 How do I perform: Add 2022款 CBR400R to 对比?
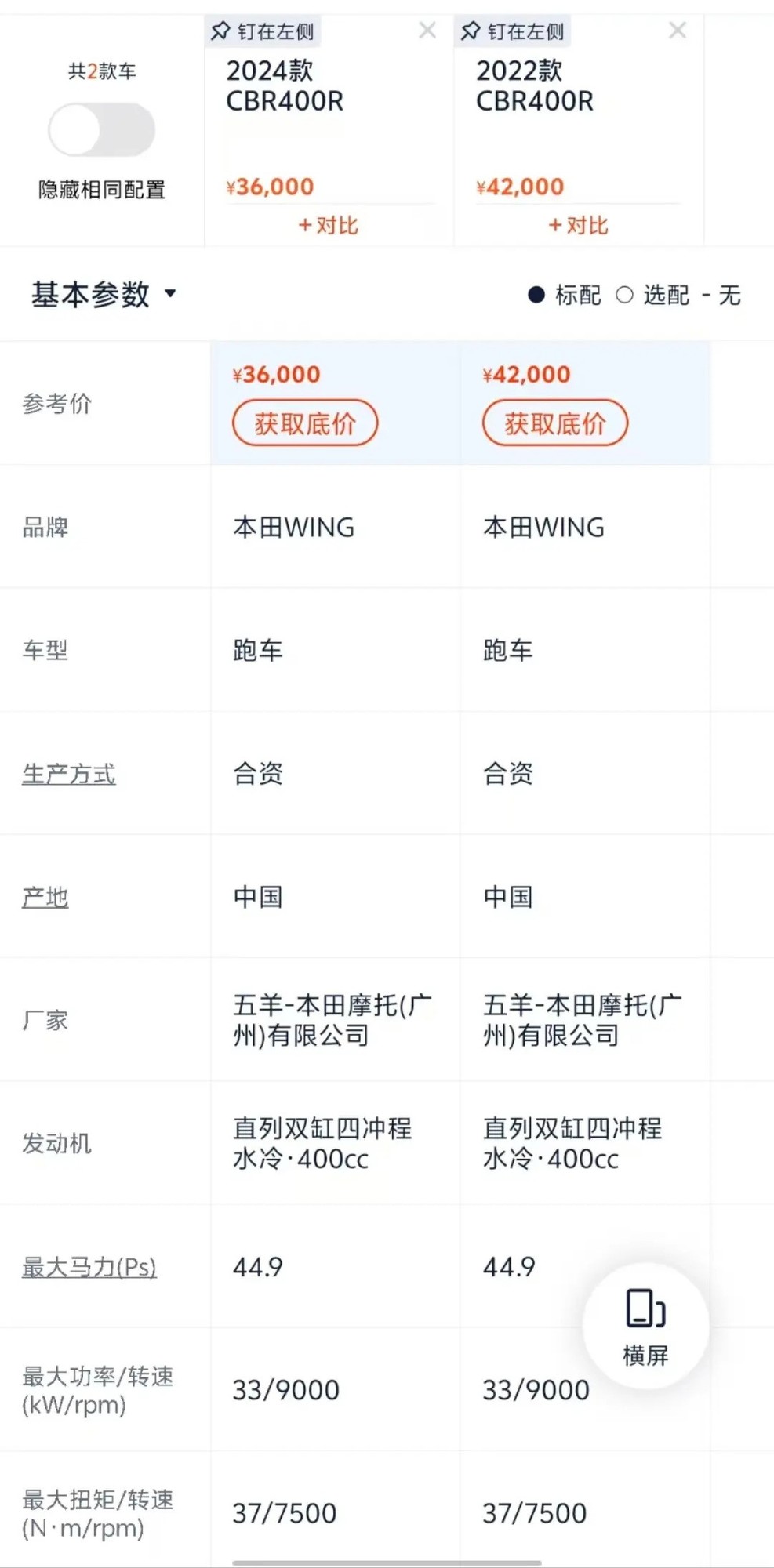[x=579, y=226]
